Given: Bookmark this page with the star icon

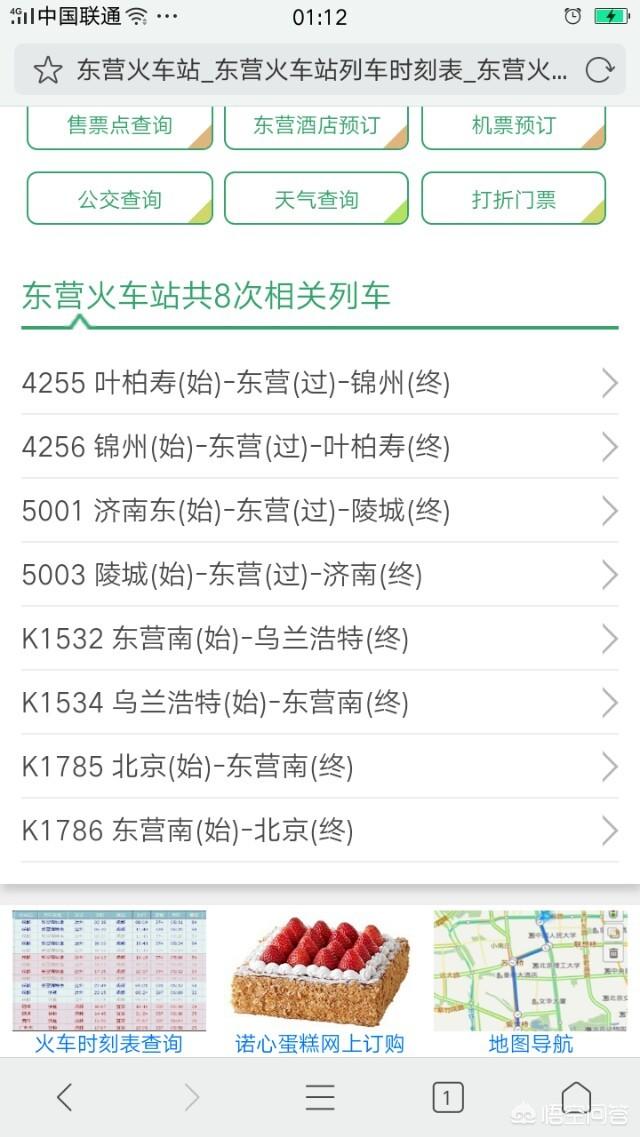Looking at the screenshot, I should click(48, 69).
